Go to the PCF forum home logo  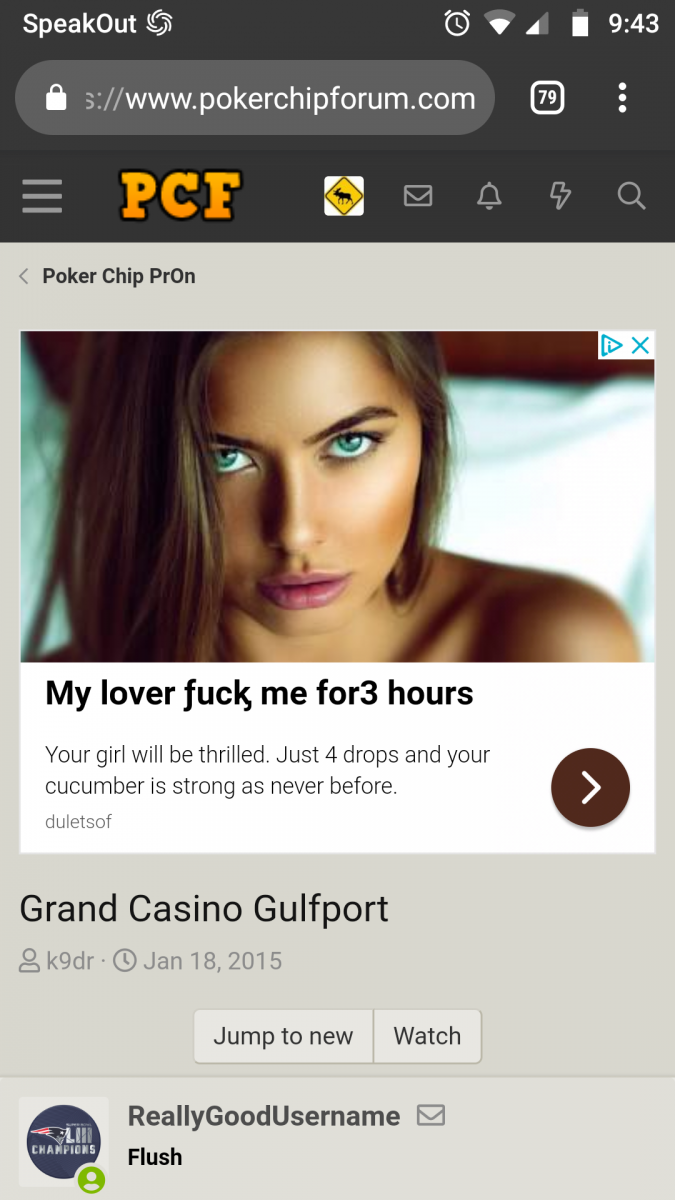181,196
